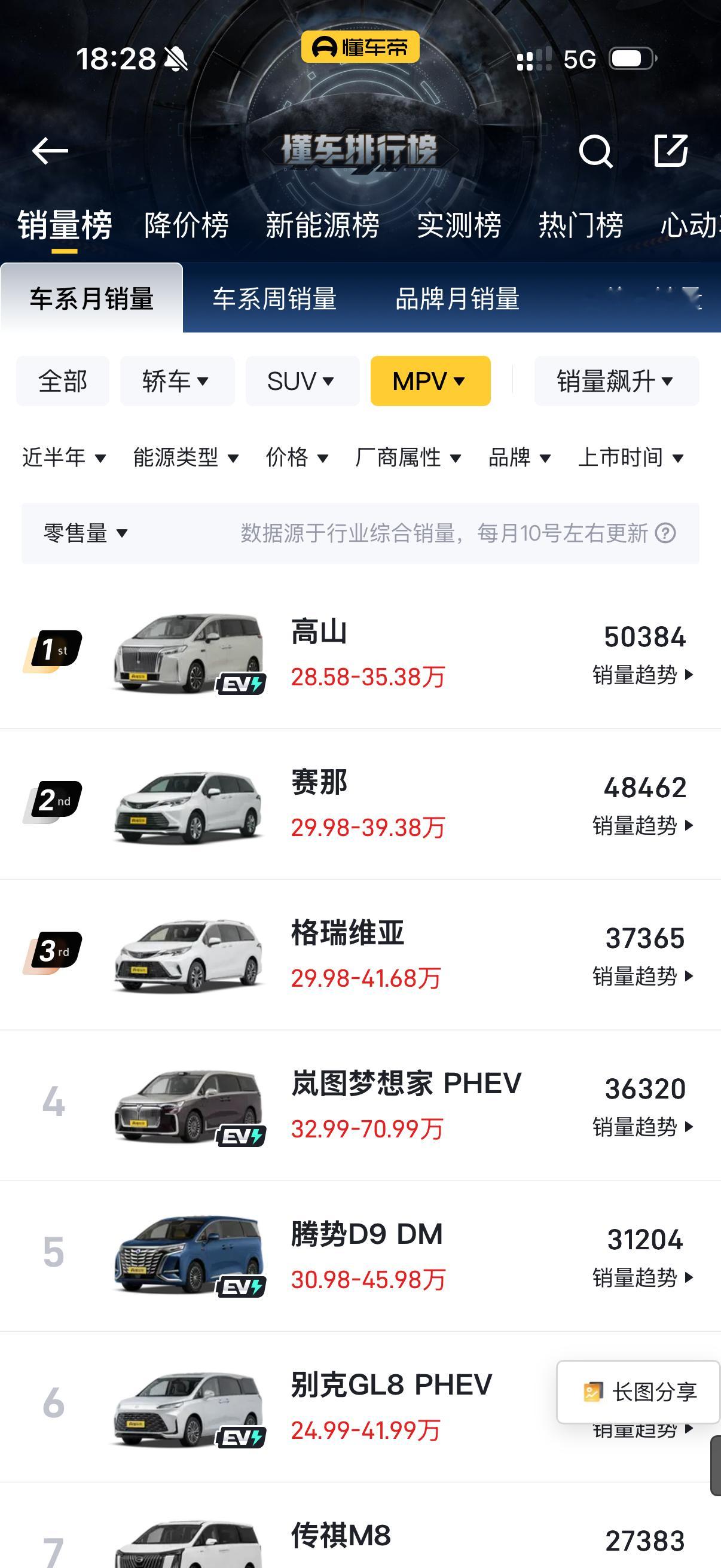Expand the 能源类型 dropdown
721x1568 pixels.
184,458
